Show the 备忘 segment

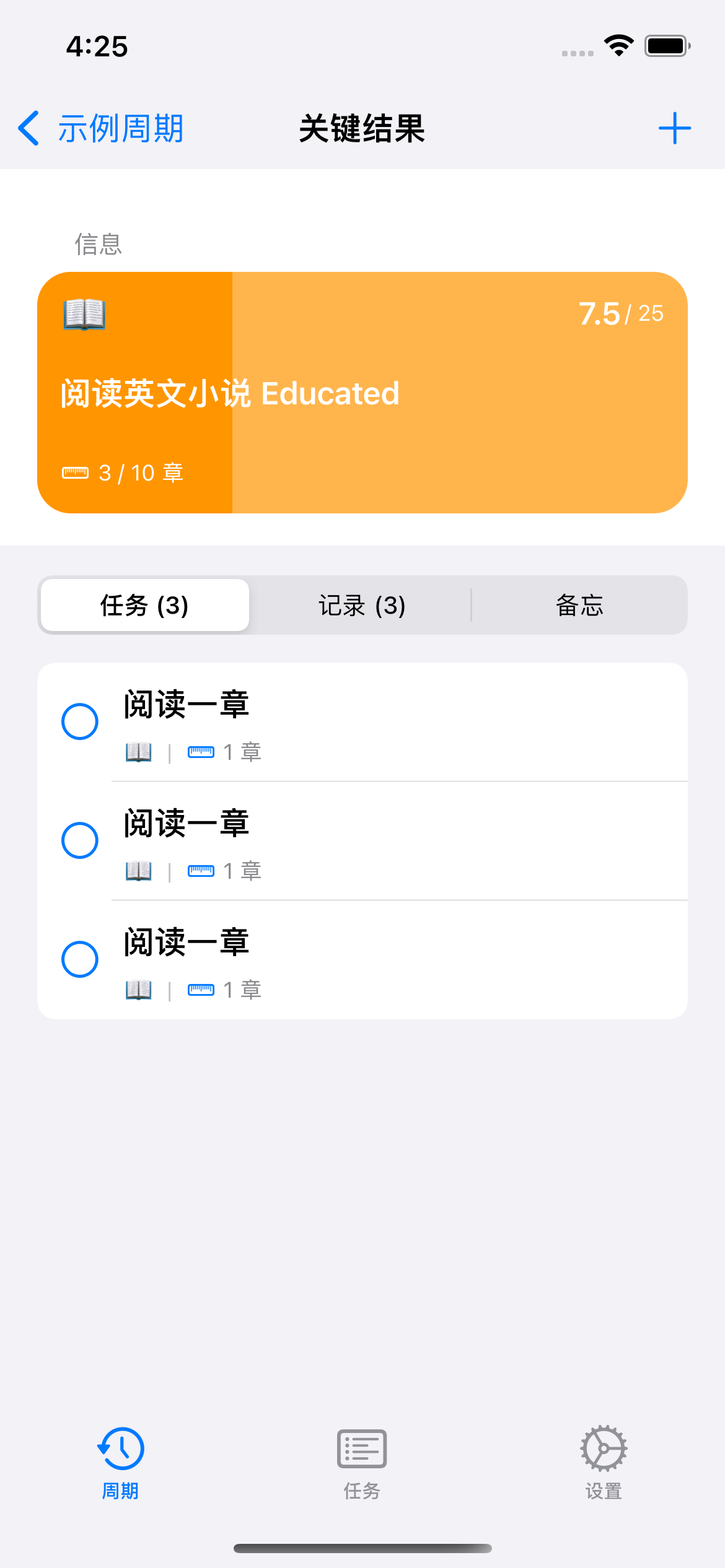tap(579, 605)
